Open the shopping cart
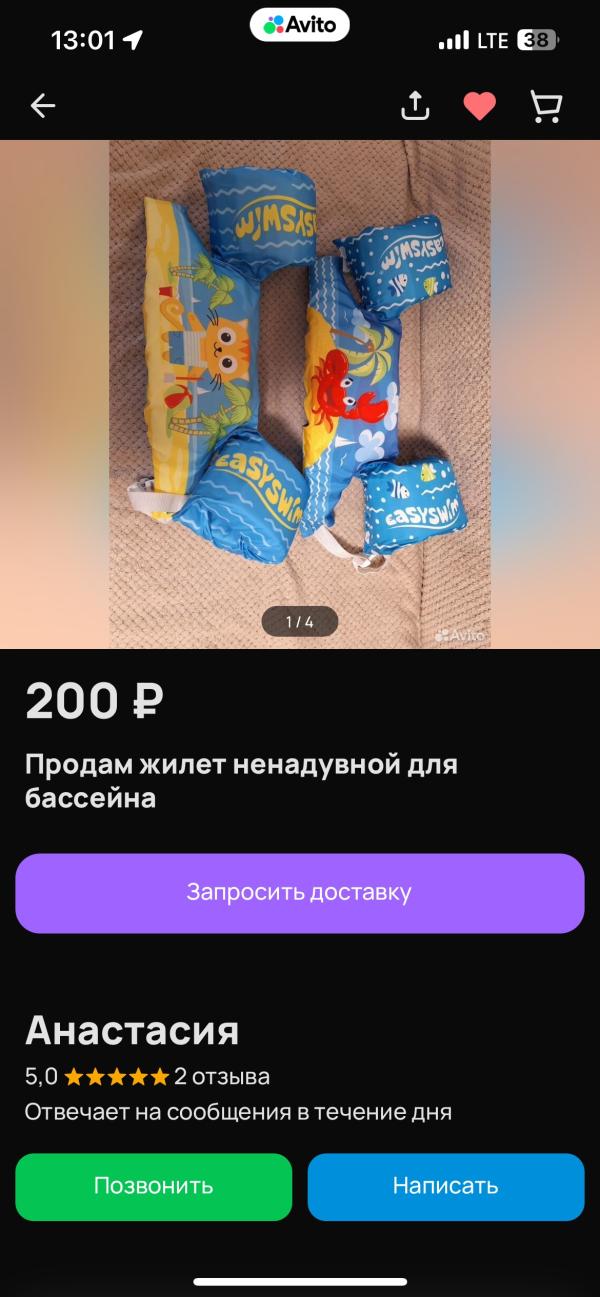The width and height of the screenshot is (600, 1297). [545, 106]
